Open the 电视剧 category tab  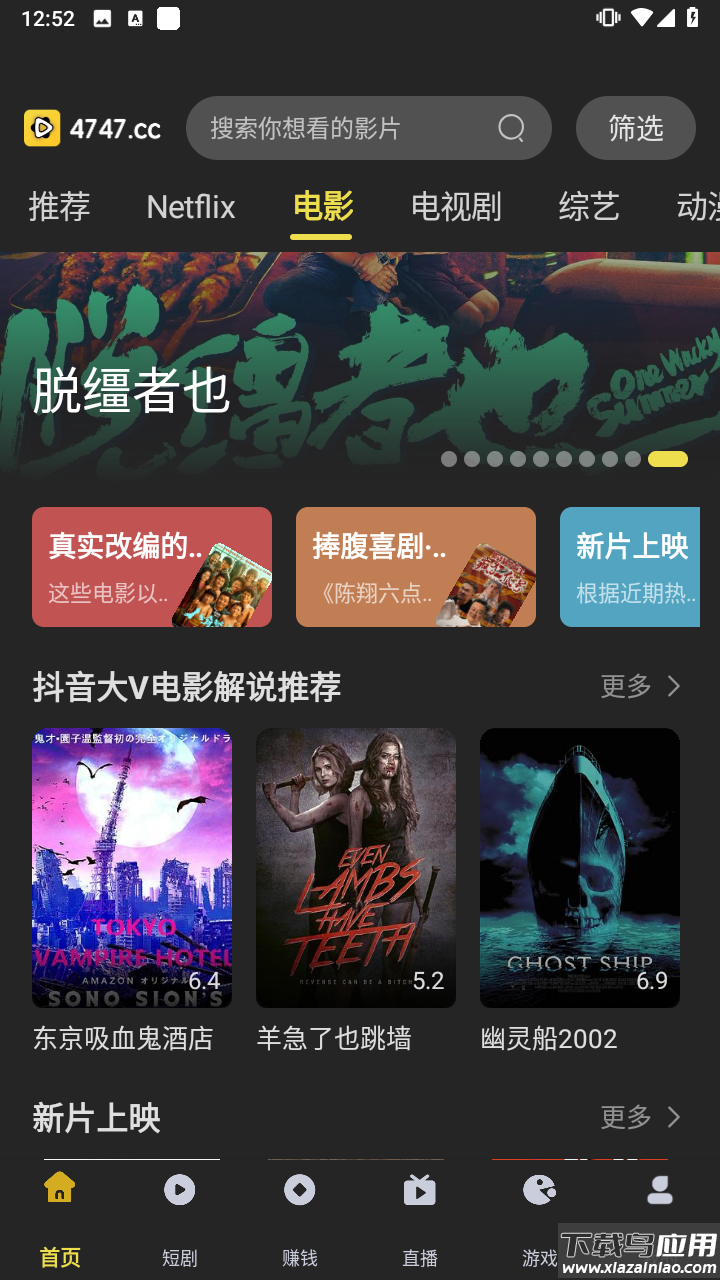pyautogui.click(x=455, y=207)
